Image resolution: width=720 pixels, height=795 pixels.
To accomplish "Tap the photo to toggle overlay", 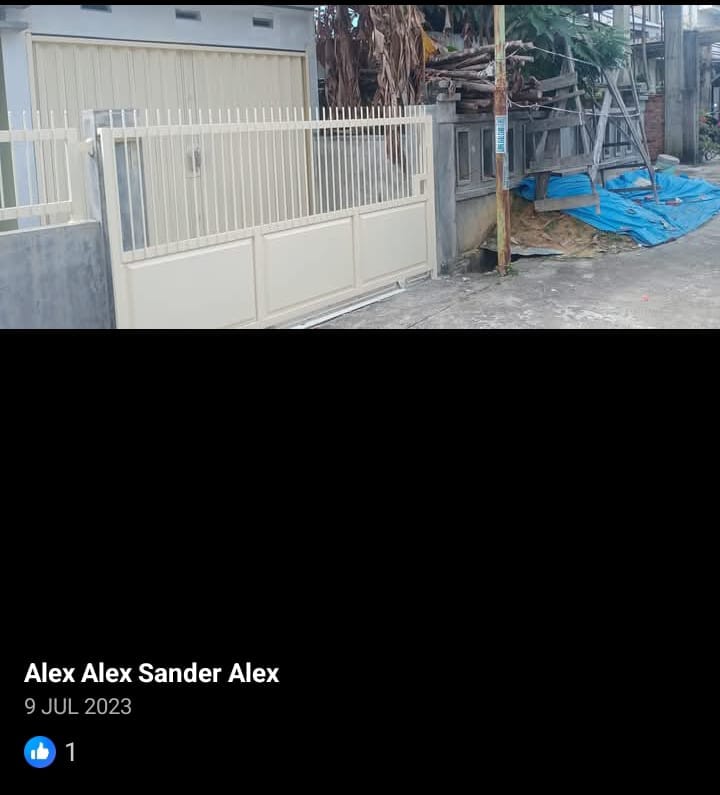I will coord(360,165).
